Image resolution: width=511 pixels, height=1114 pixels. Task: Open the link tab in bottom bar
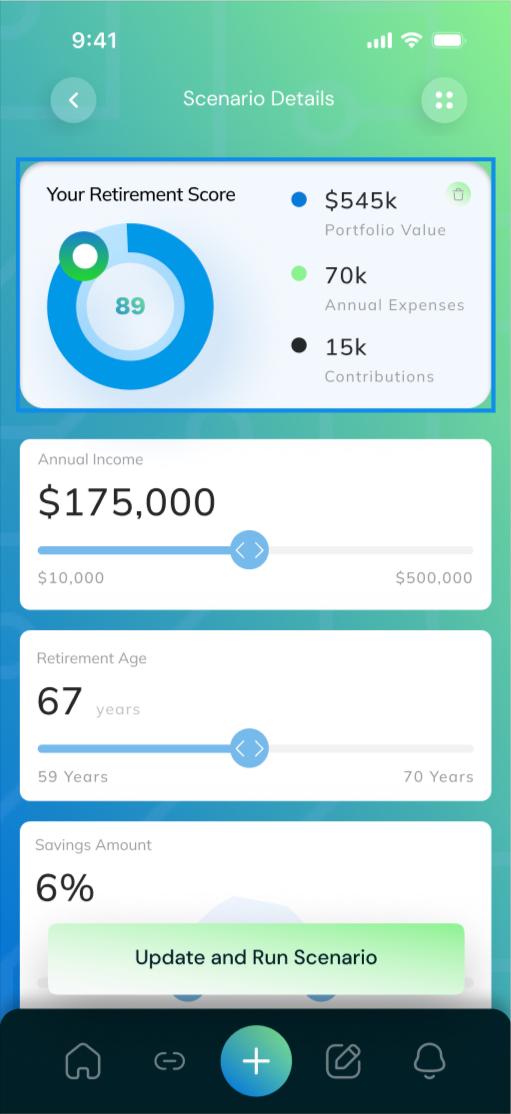click(169, 1061)
